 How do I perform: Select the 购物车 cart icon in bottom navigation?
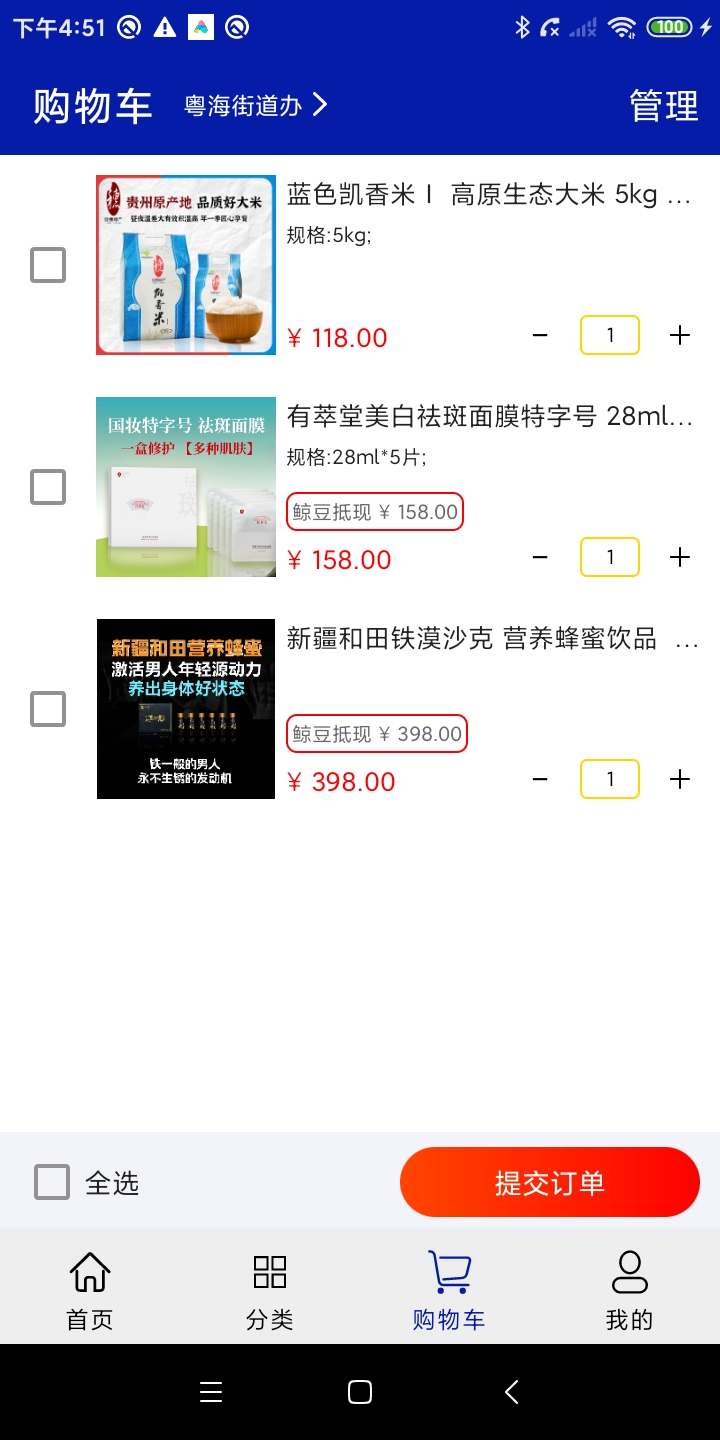coord(448,1271)
